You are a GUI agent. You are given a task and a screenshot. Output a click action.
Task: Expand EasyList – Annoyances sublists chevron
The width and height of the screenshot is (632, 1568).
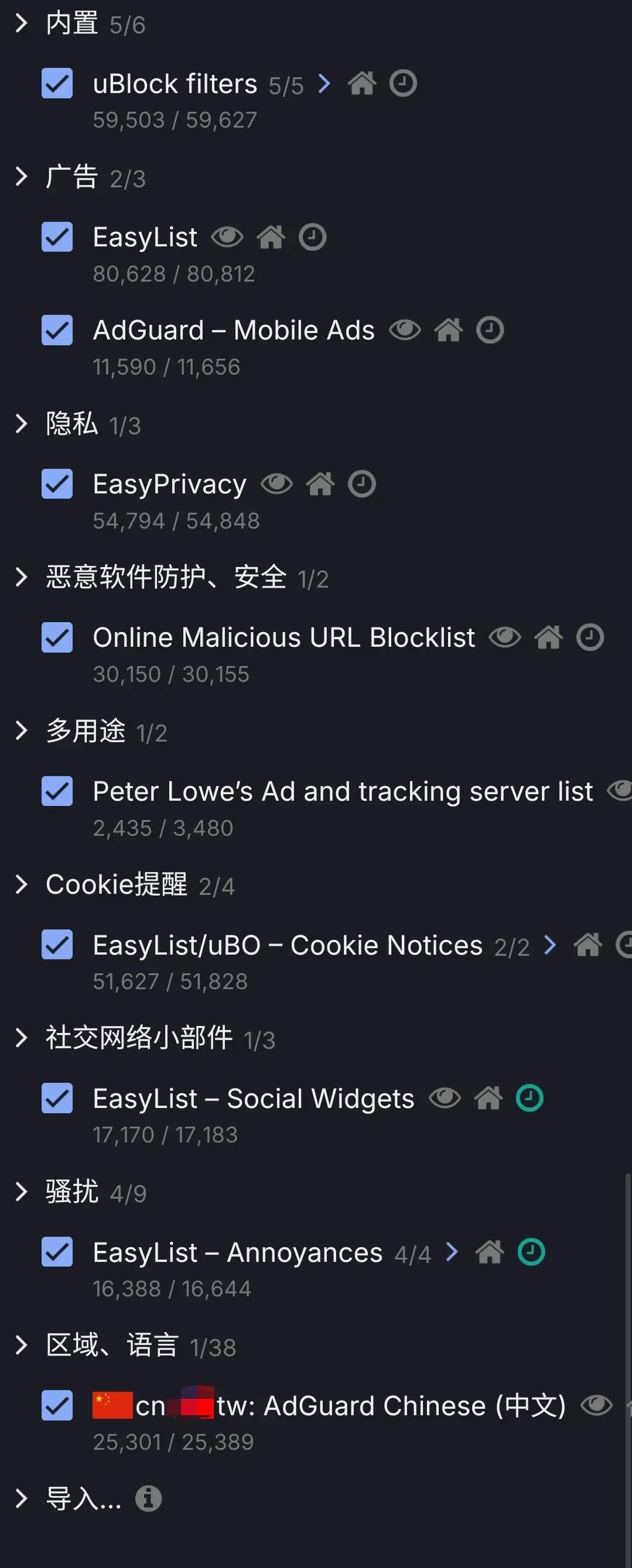[452, 1252]
